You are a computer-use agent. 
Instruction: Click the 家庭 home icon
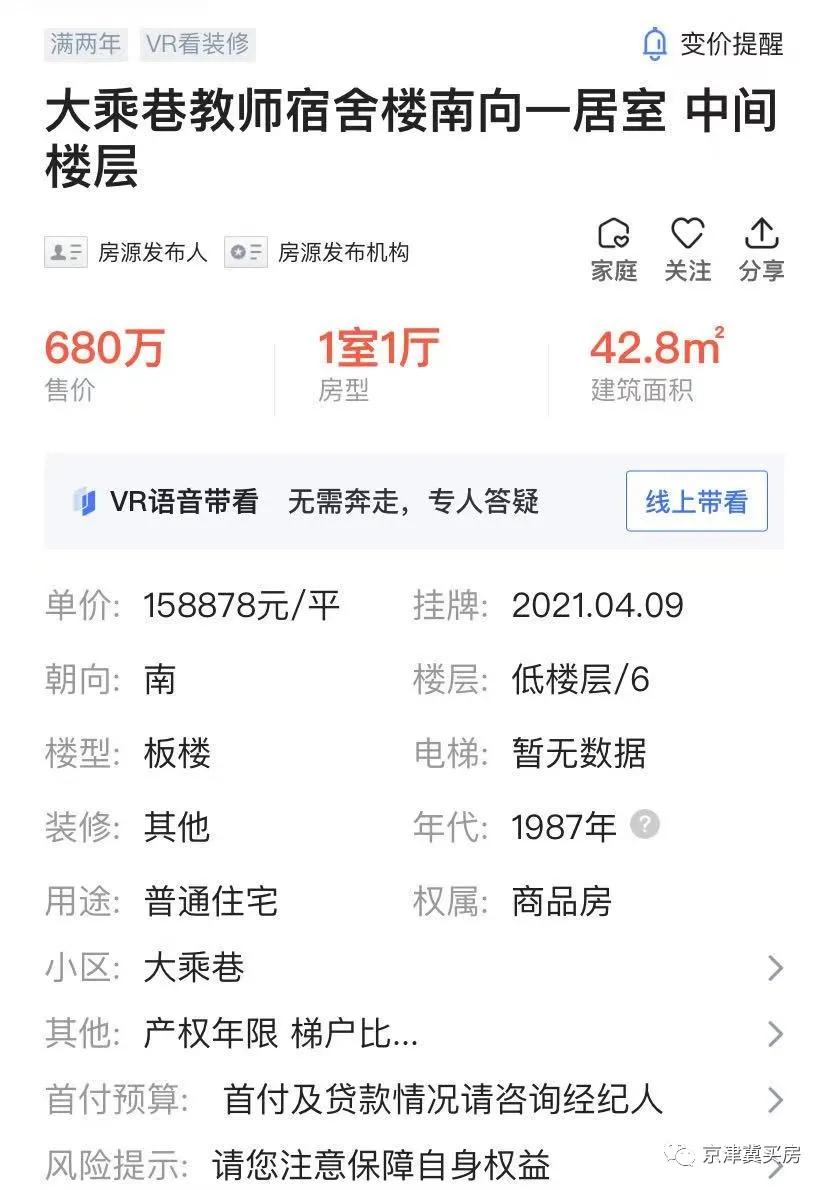(613, 235)
